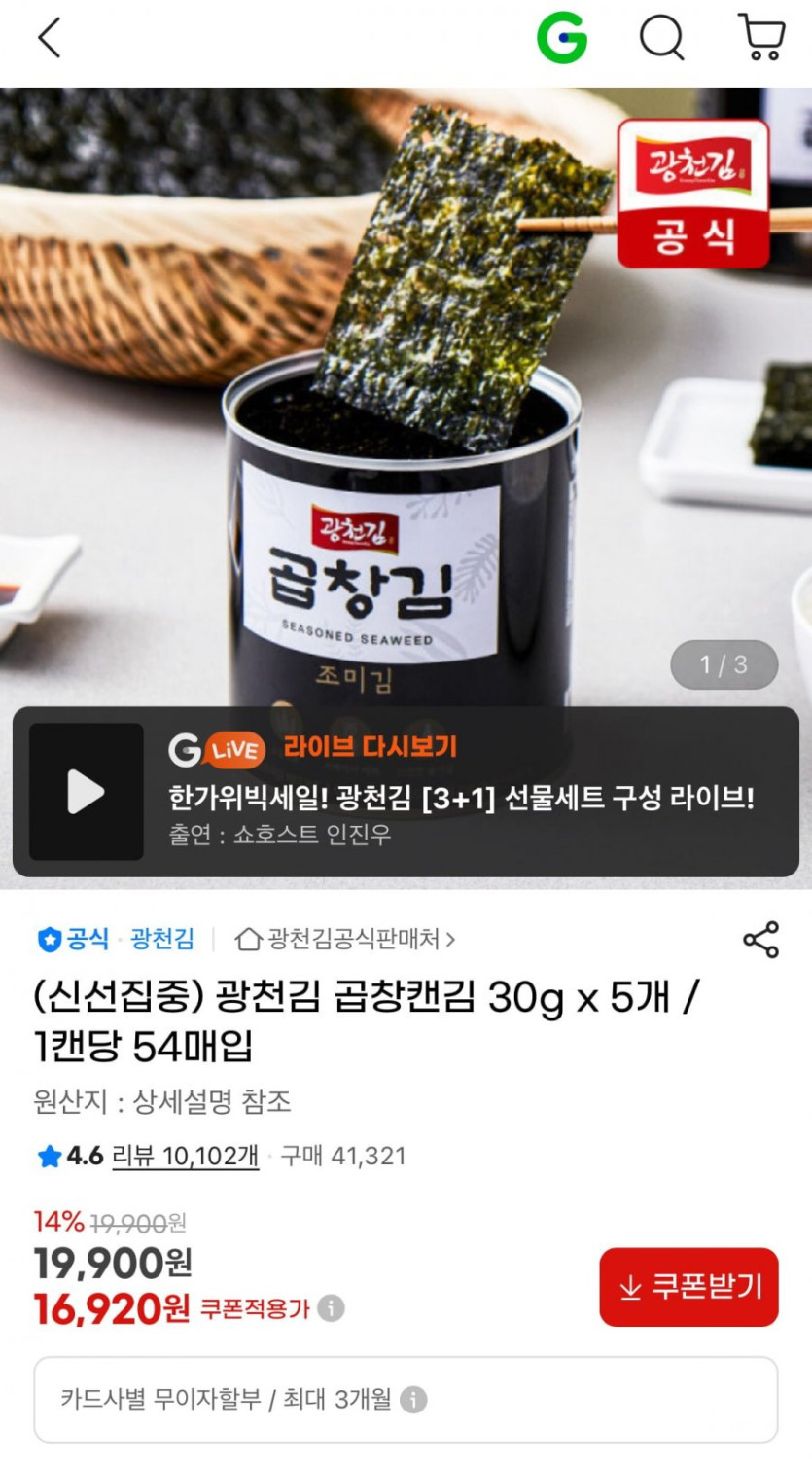Open the Gmarket home logo
This screenshot has width=812, height=1465.
tap(562, 40)
